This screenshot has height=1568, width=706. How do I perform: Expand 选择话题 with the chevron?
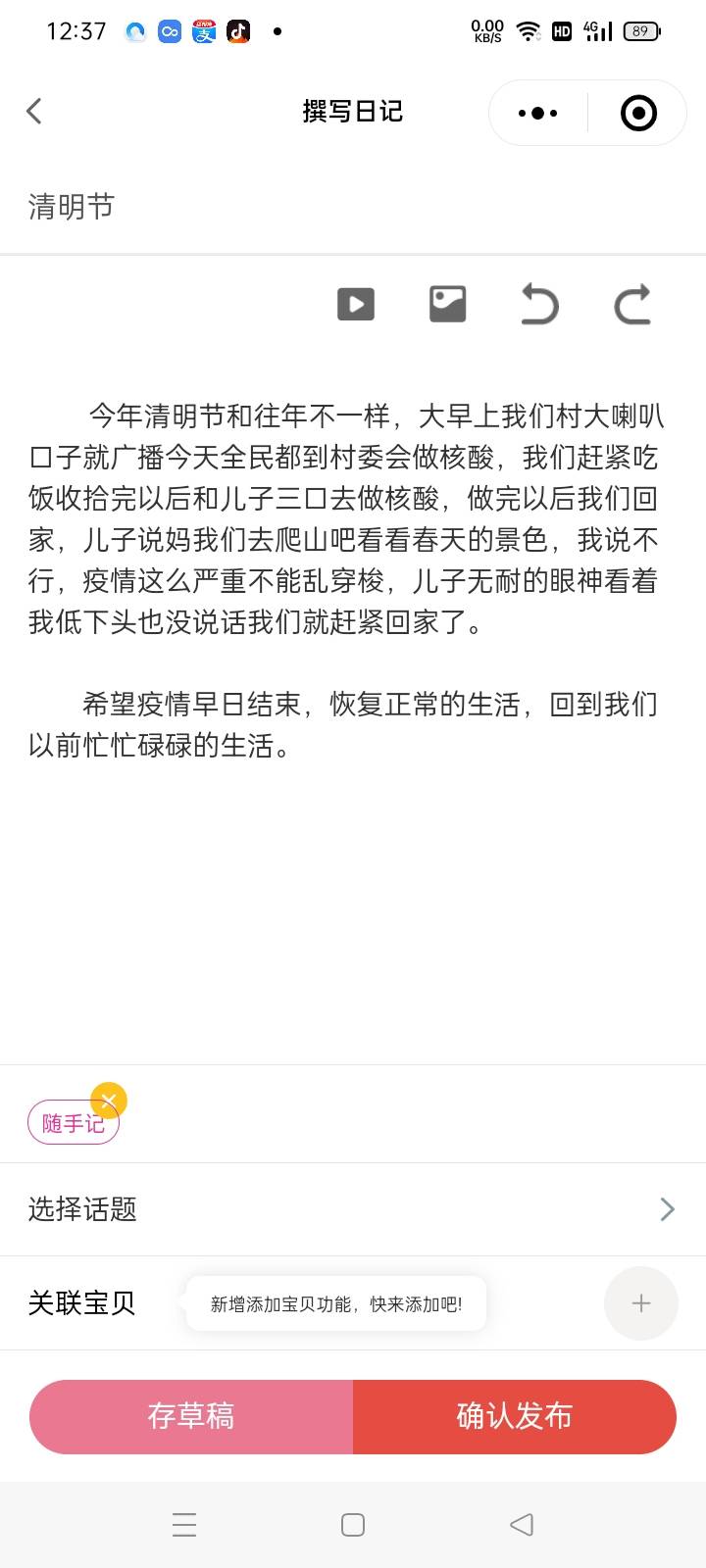pyautogui.click(x=667, y=1209)
